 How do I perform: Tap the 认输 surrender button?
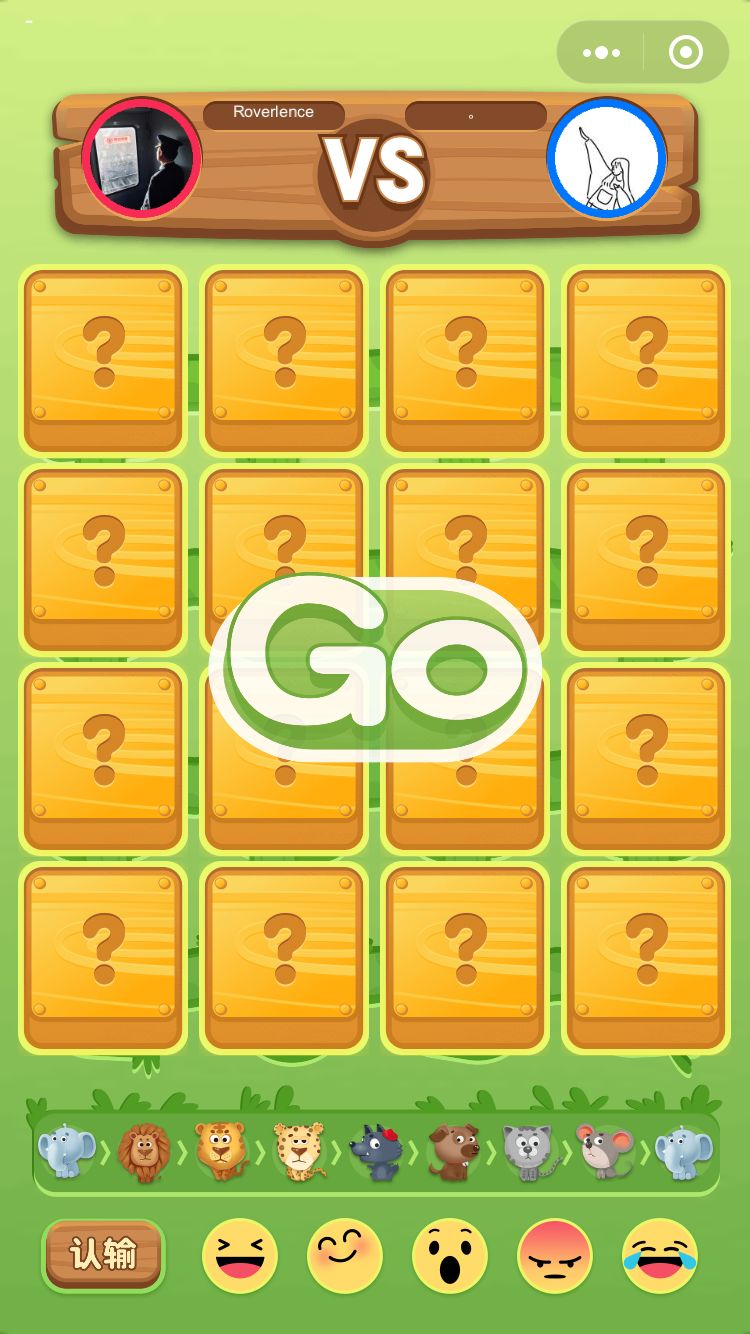pyautogui.click(x=103, y=1255)
